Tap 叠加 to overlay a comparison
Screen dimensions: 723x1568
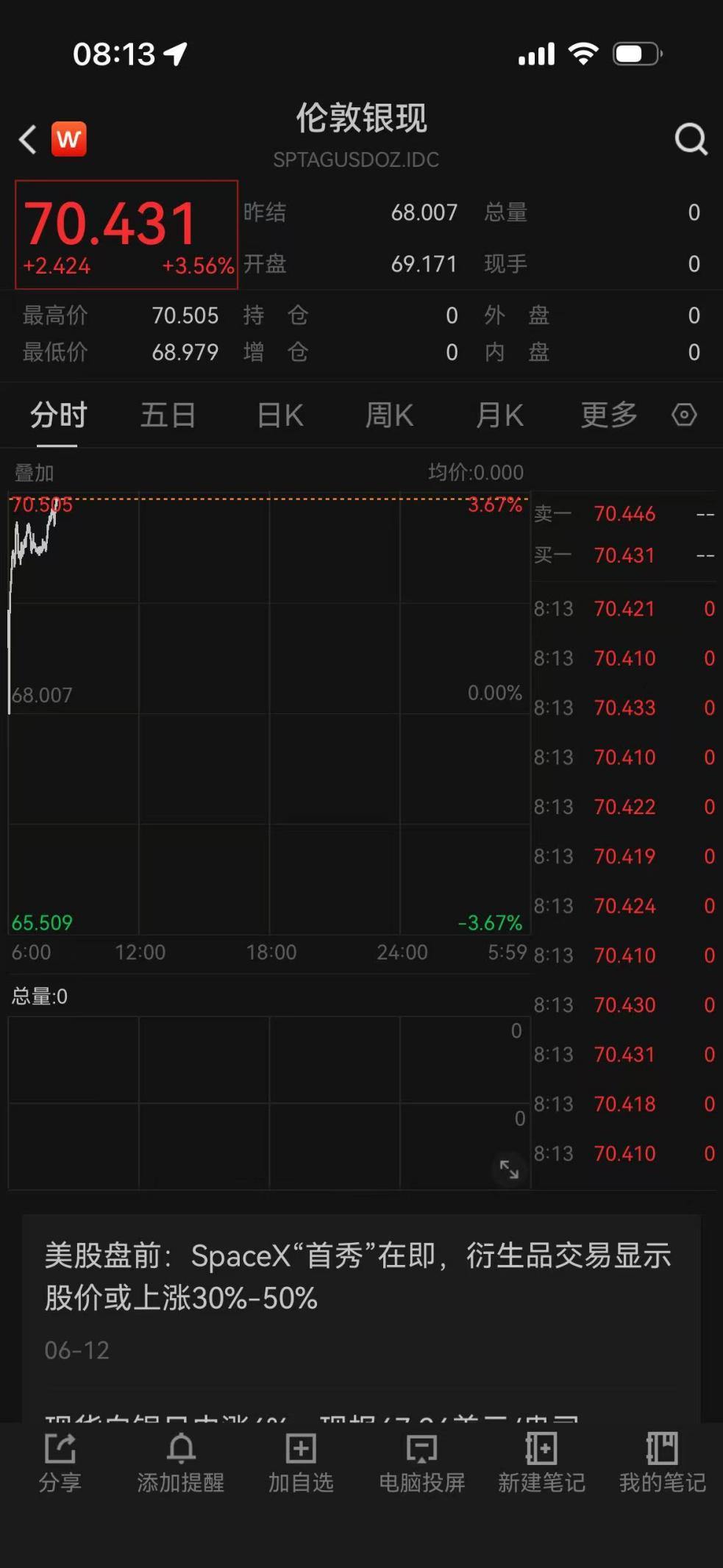[34, 473]
